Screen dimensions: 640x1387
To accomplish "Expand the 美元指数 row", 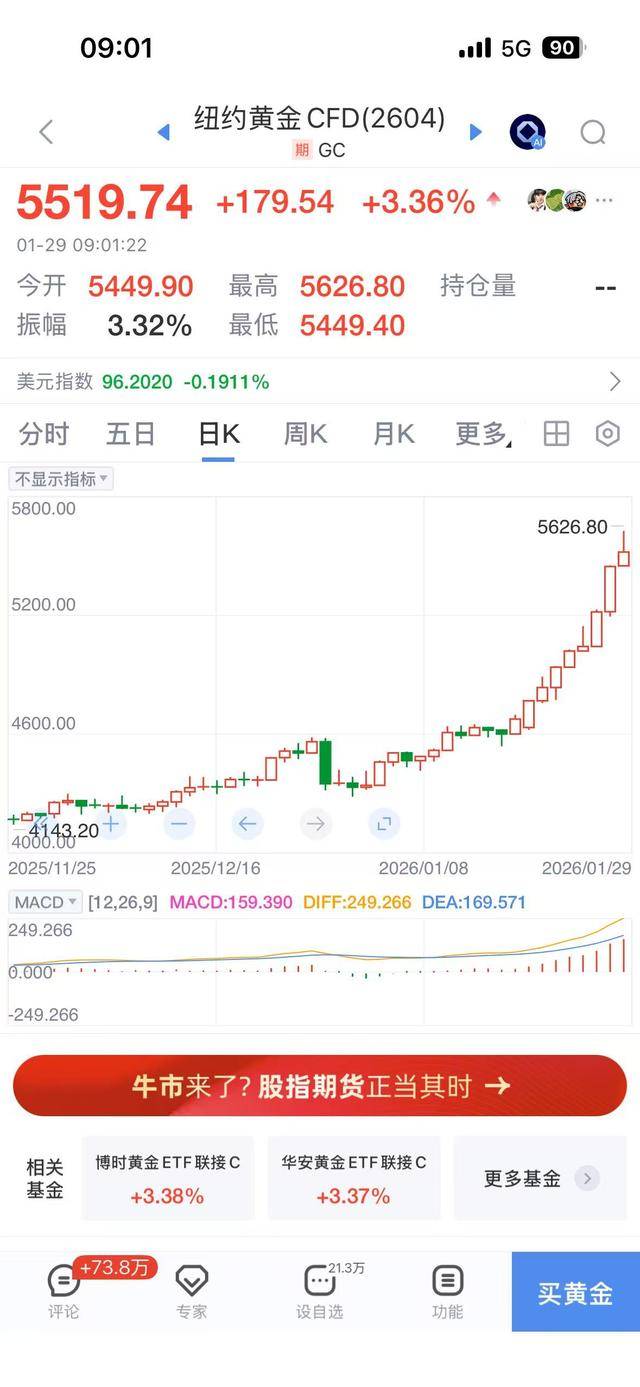I will pos(614,382).
